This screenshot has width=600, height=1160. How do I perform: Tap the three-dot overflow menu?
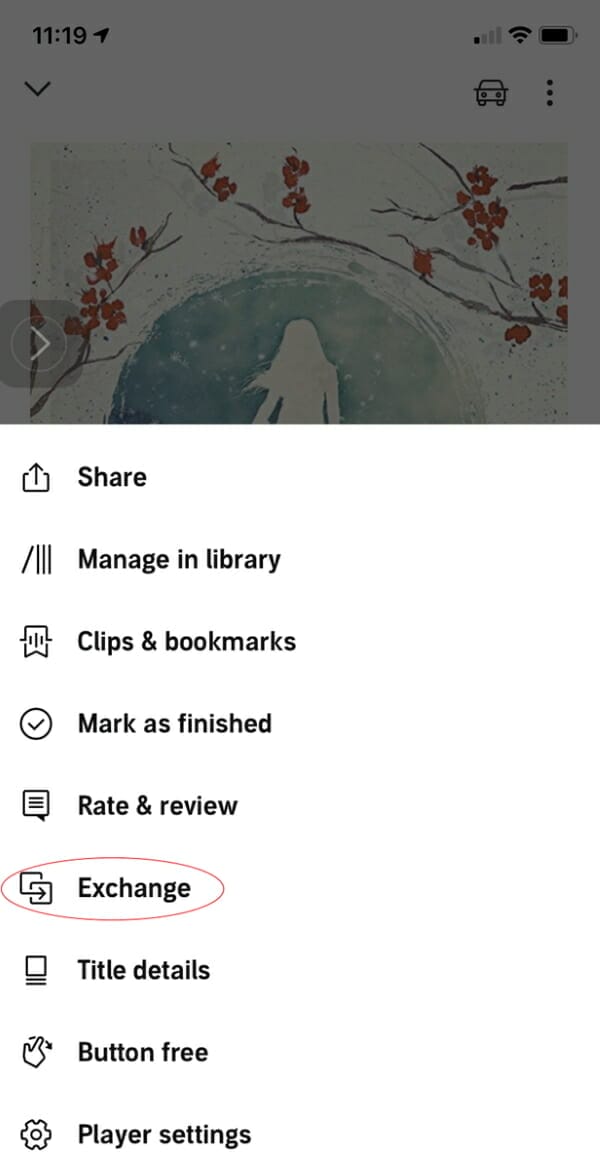549,93
